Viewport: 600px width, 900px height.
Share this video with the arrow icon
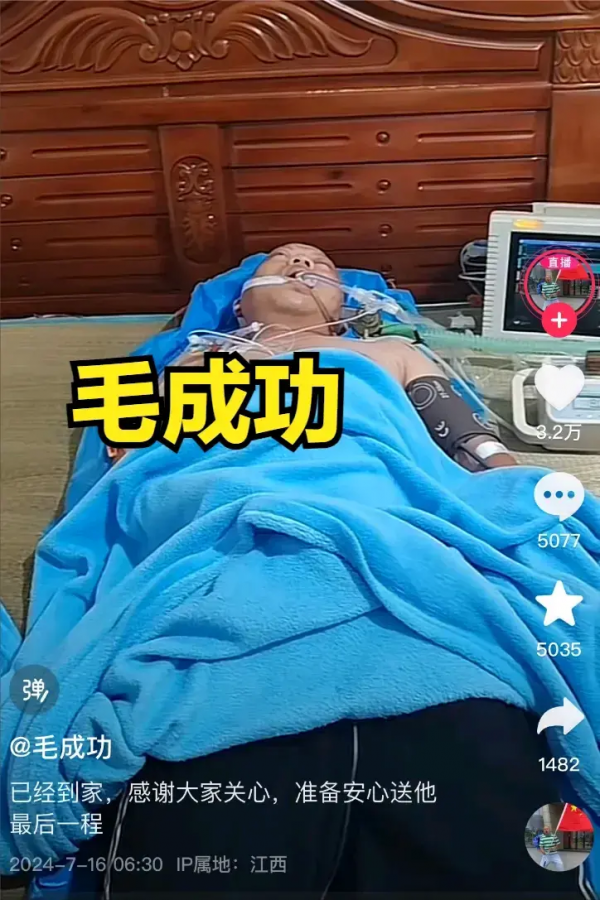pos(559,719)
